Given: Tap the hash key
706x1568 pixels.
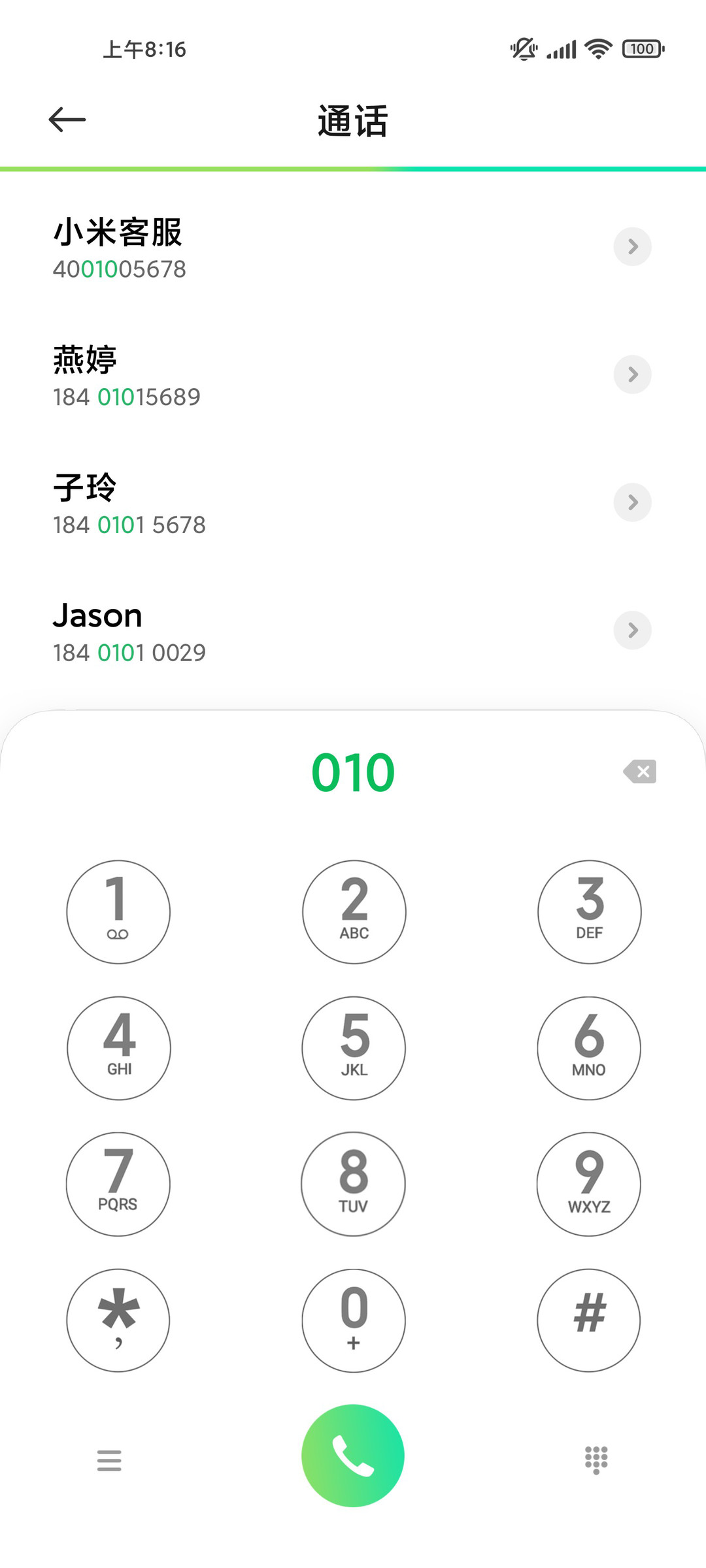Looking at the screenshot, I should click(589, 1320).
